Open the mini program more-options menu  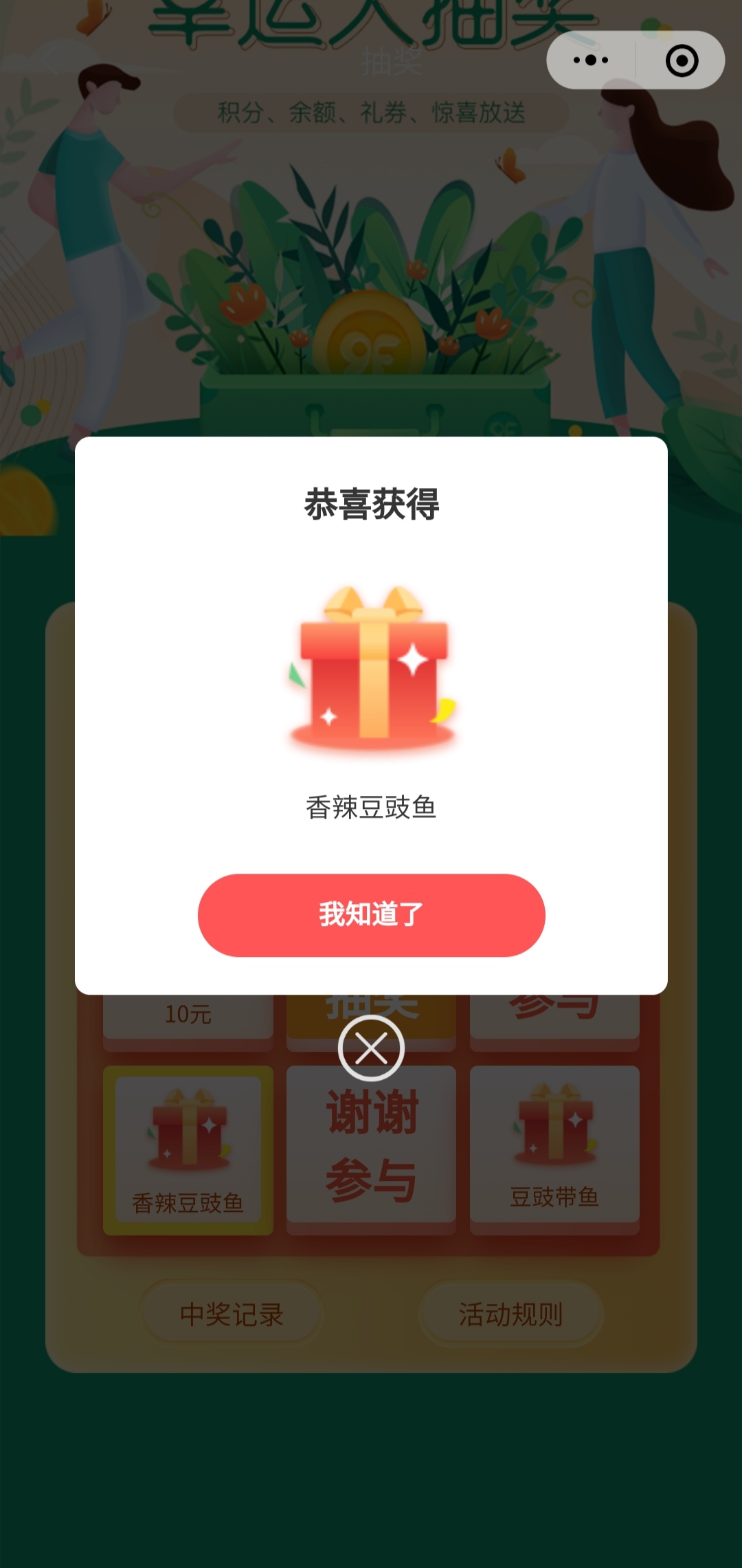(591, 60)
